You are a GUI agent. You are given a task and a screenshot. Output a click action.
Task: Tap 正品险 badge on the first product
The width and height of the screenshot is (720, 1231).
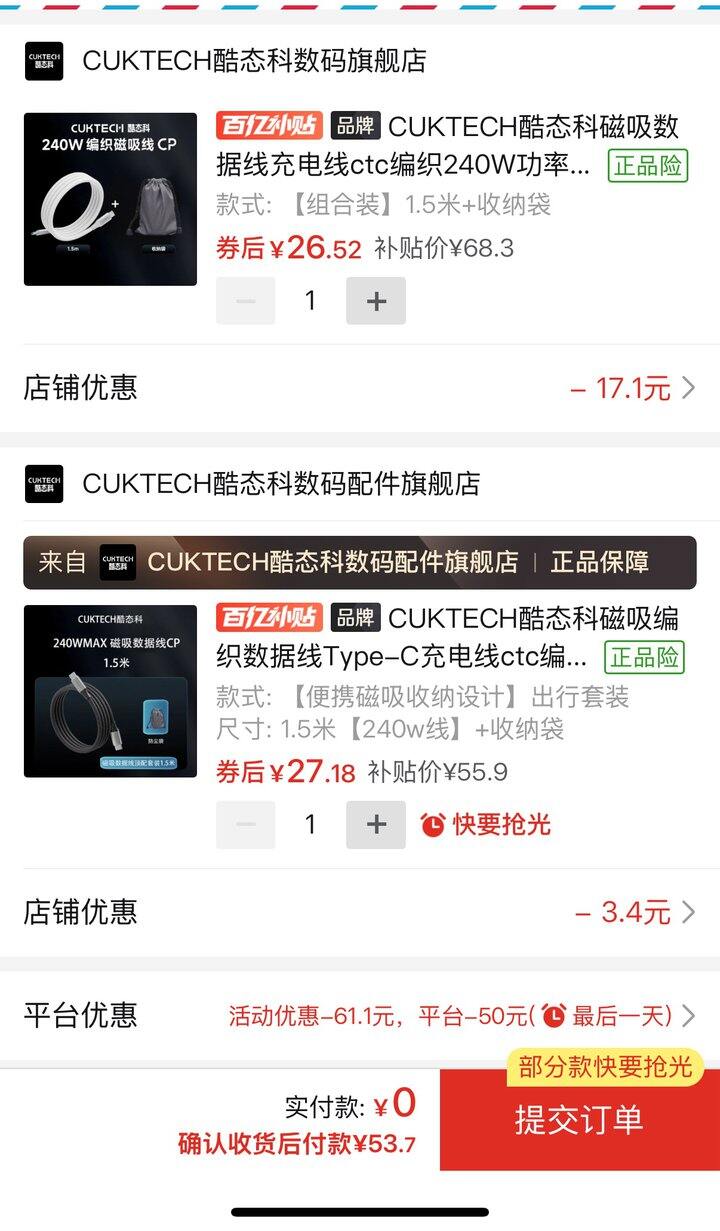[648, 165]
